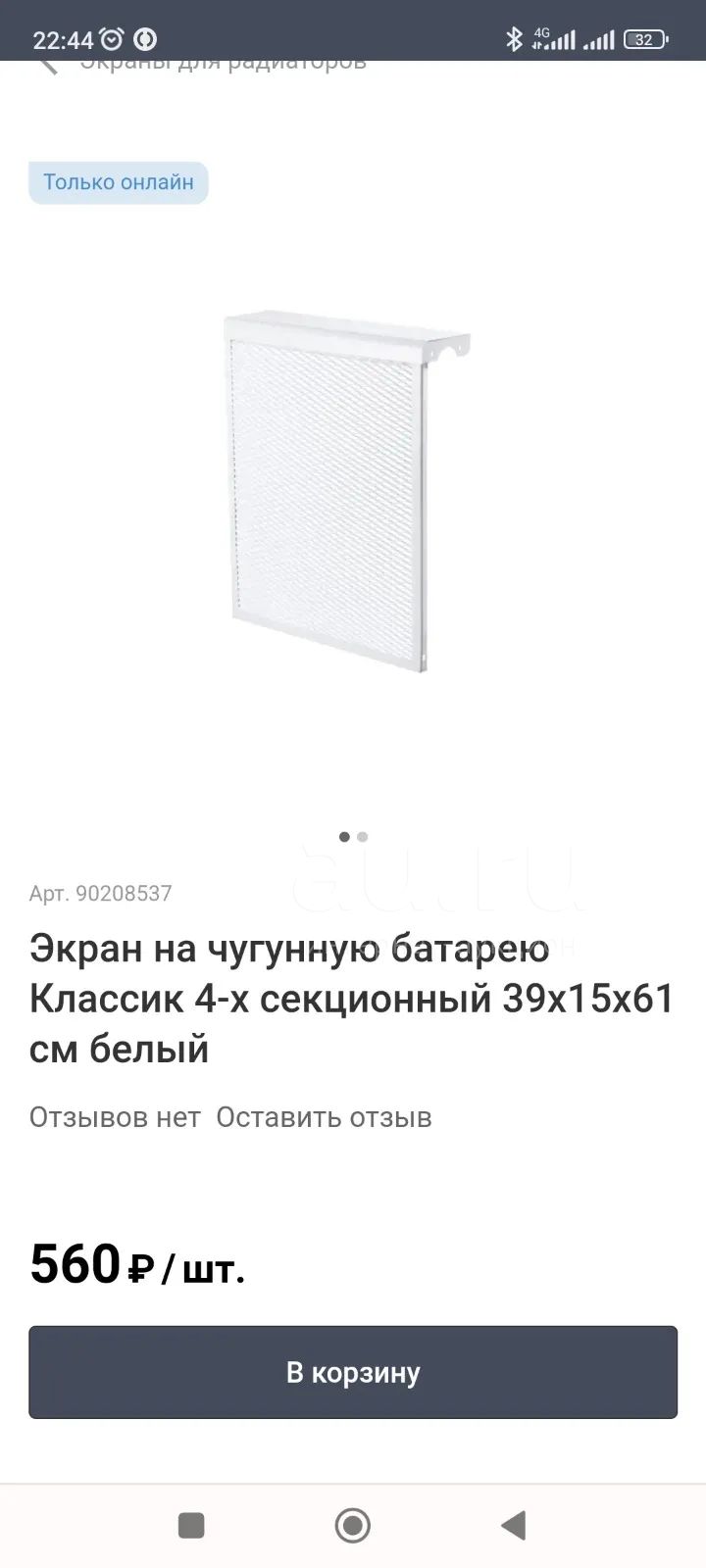Go back to radiator screens category

pyautogui.click(x=49, y=65)
